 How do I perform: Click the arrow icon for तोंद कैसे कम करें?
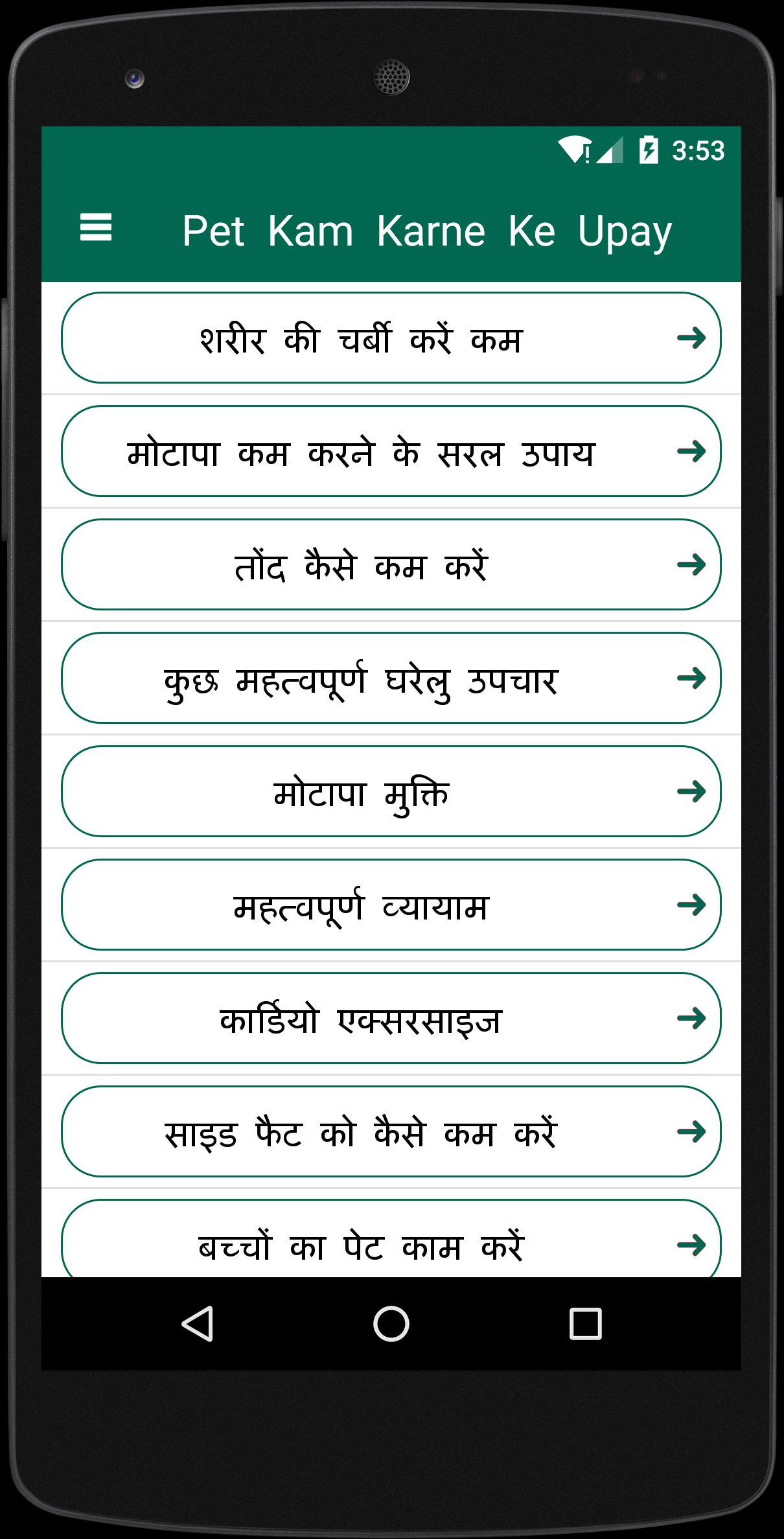tap(691, 565)
